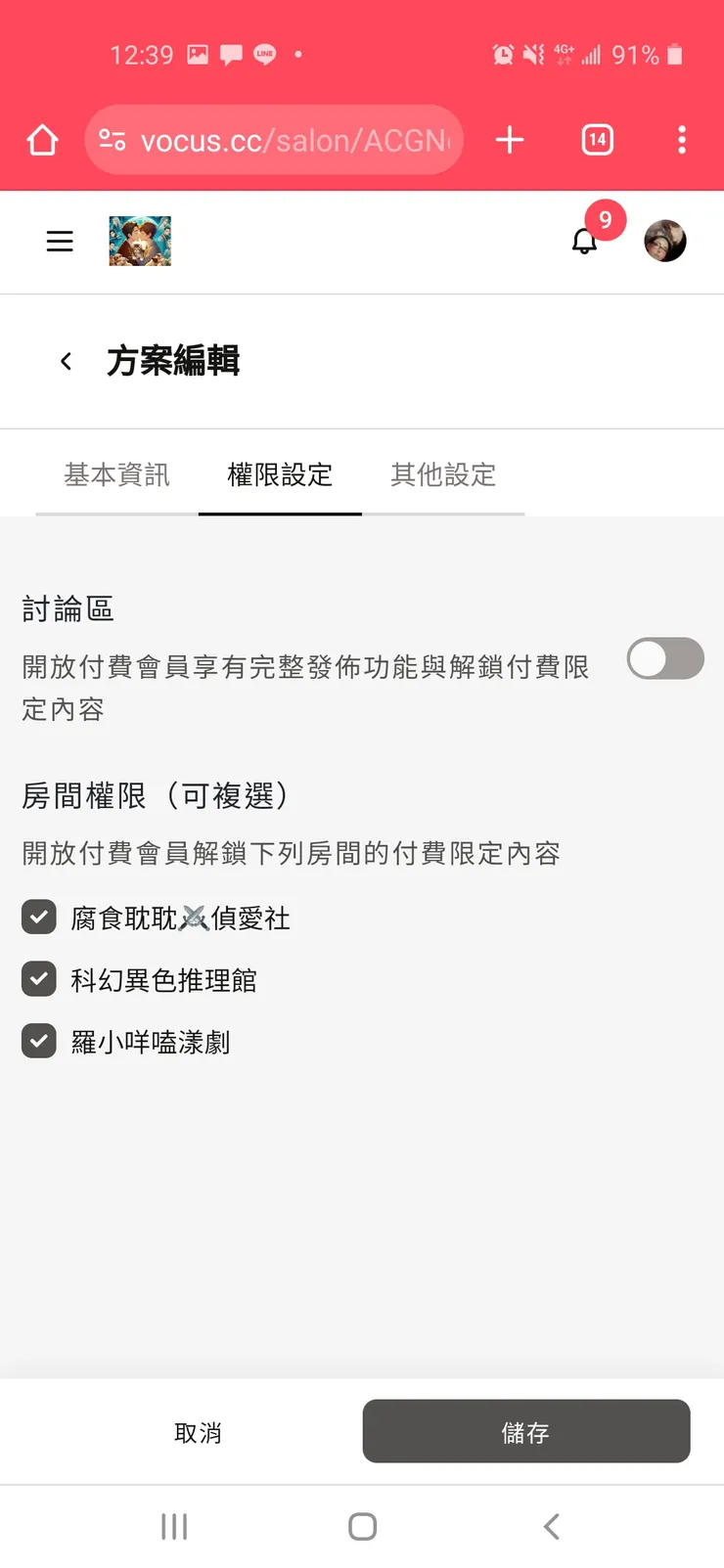Screen dimensions: 724x1568
Task: Uncheck the 羅小咩嗑漾劇 room checkbox
Action: click(x=39, y=1041)
